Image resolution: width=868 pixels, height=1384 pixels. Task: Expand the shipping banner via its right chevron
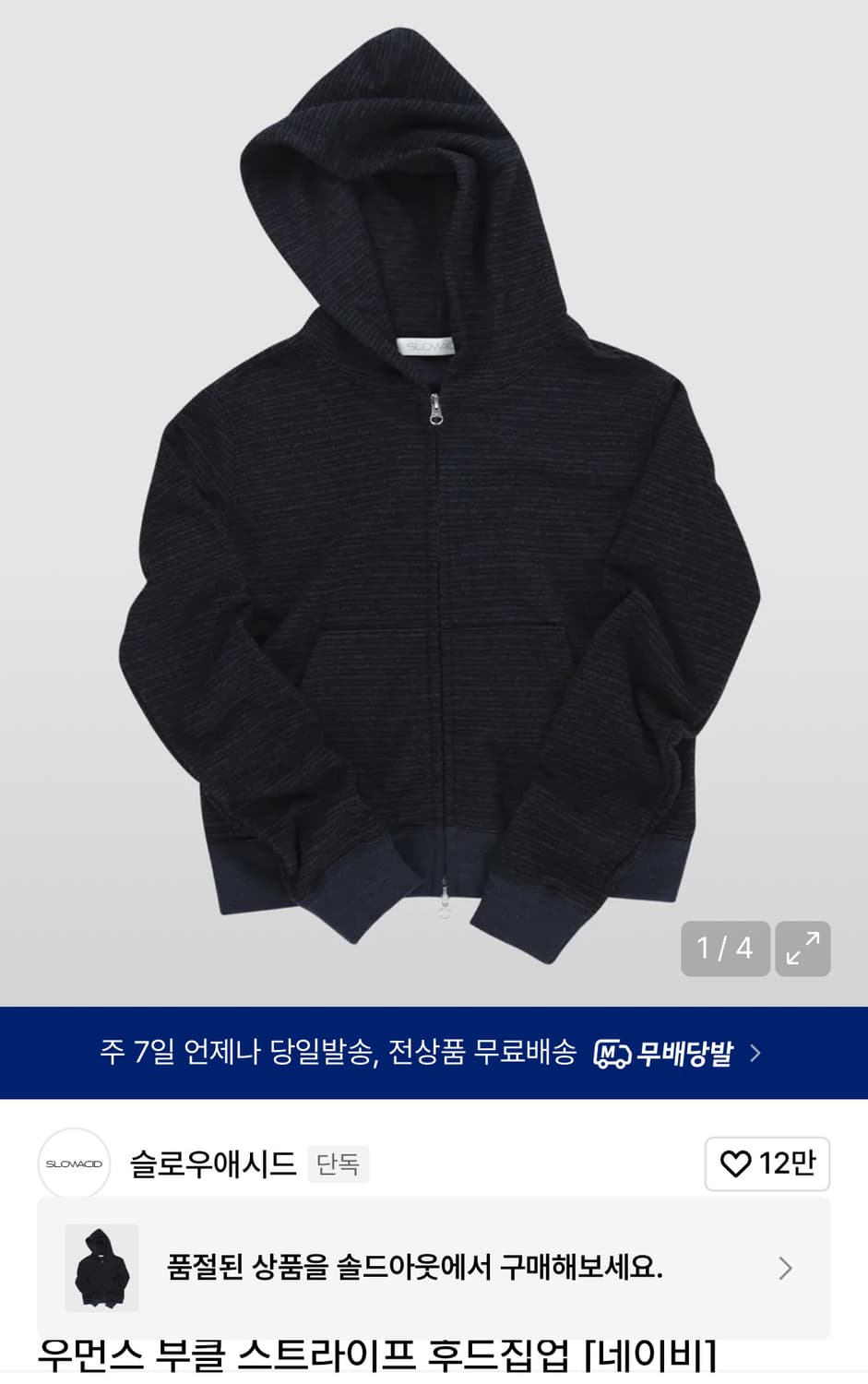click(x=756, y=1052)
